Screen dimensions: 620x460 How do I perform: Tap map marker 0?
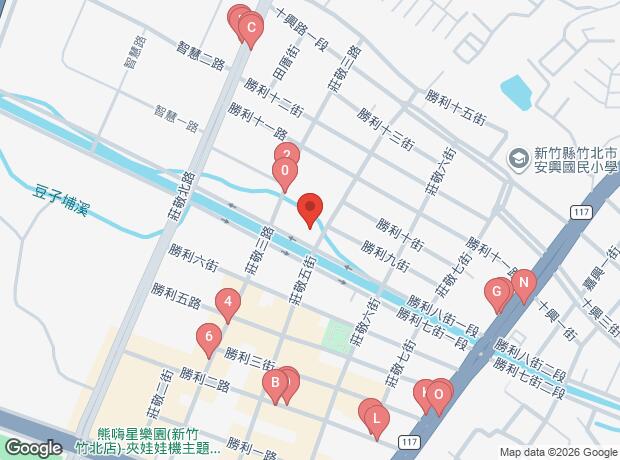click(x=285, y=172)
